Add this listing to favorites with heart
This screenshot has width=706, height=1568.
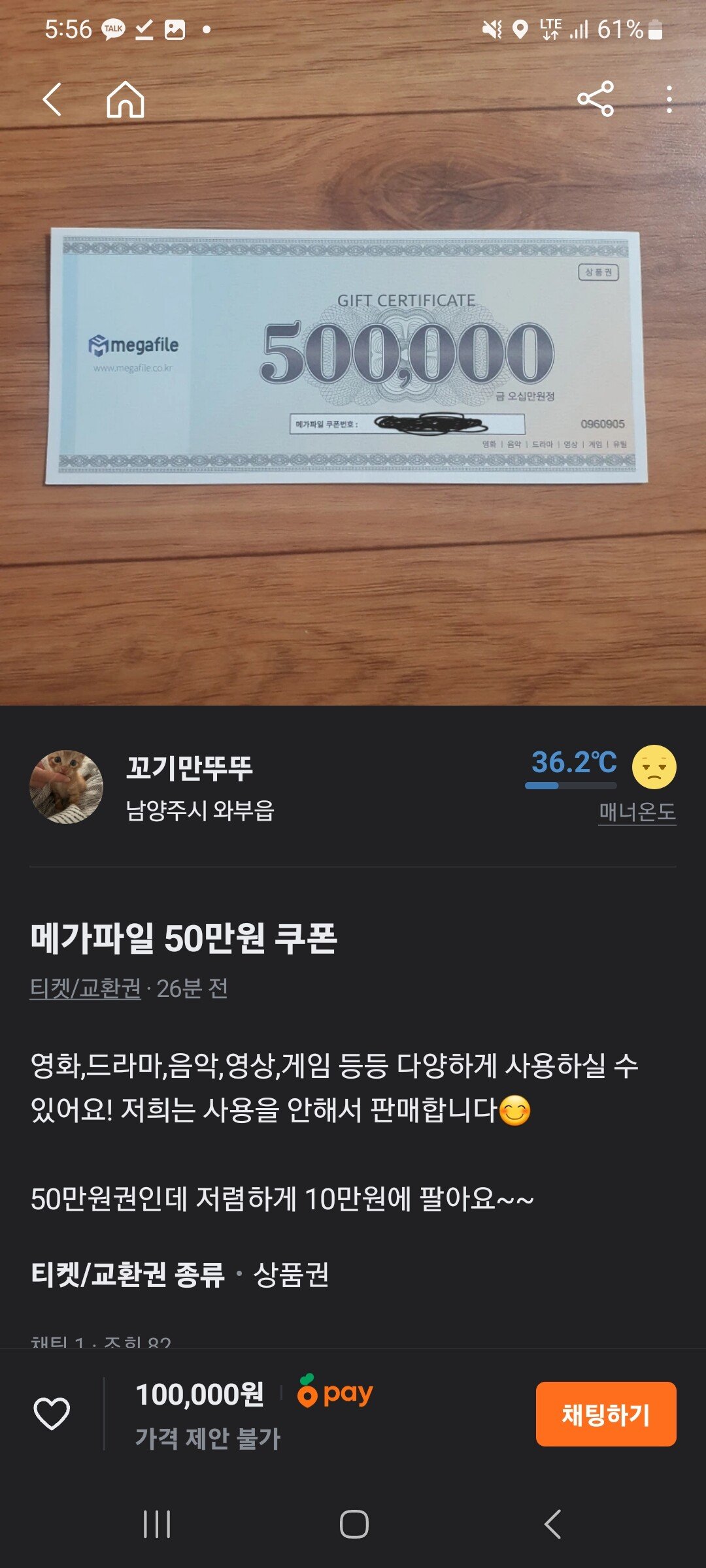(x=52, y=1414)
